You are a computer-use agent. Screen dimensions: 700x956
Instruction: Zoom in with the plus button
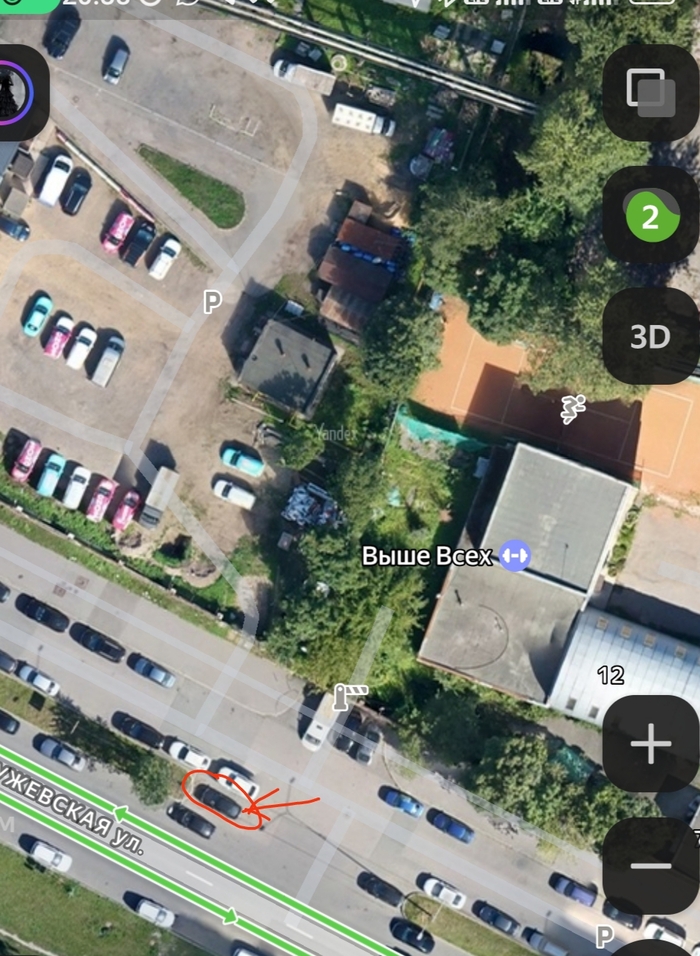pyautogui.click(x=651, y=744)
